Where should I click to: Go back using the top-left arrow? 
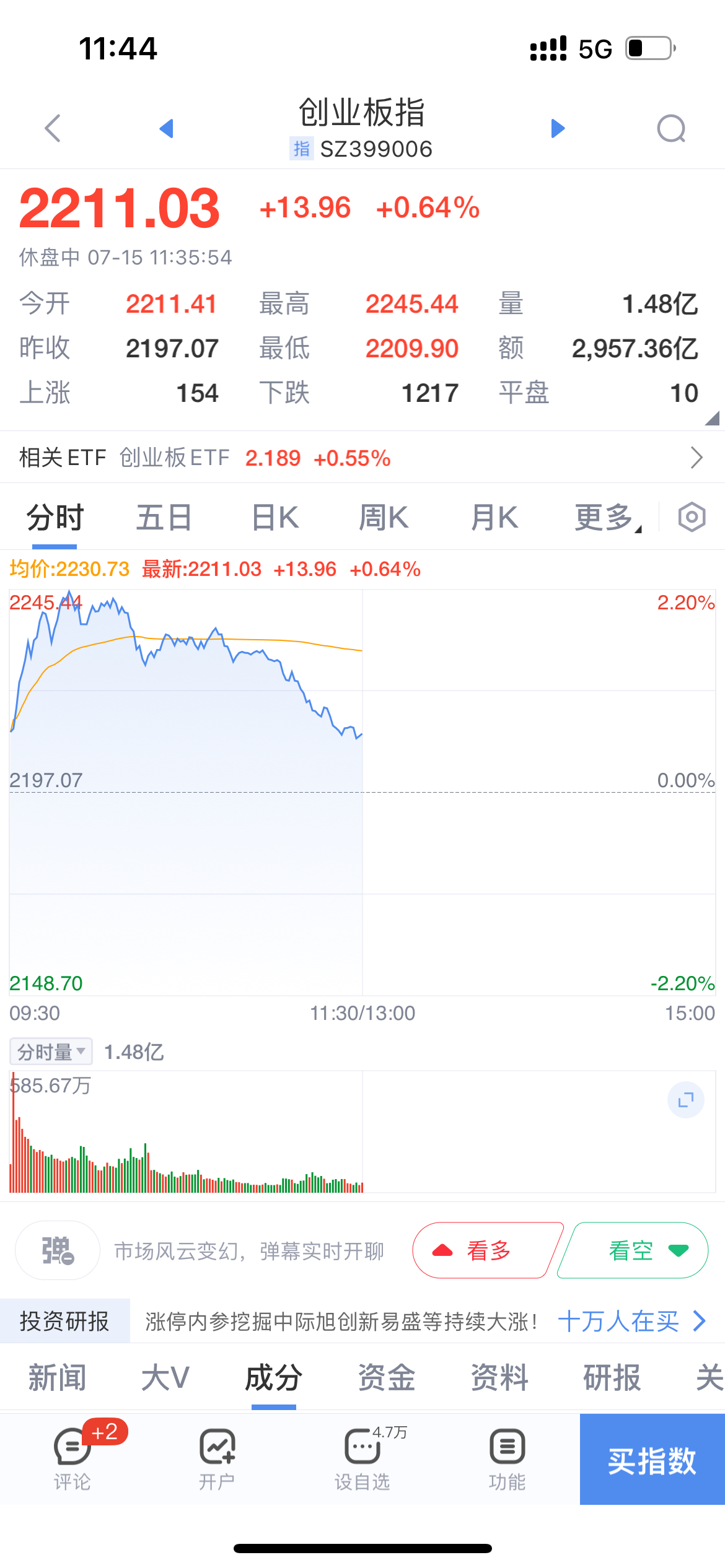[53, 128]
